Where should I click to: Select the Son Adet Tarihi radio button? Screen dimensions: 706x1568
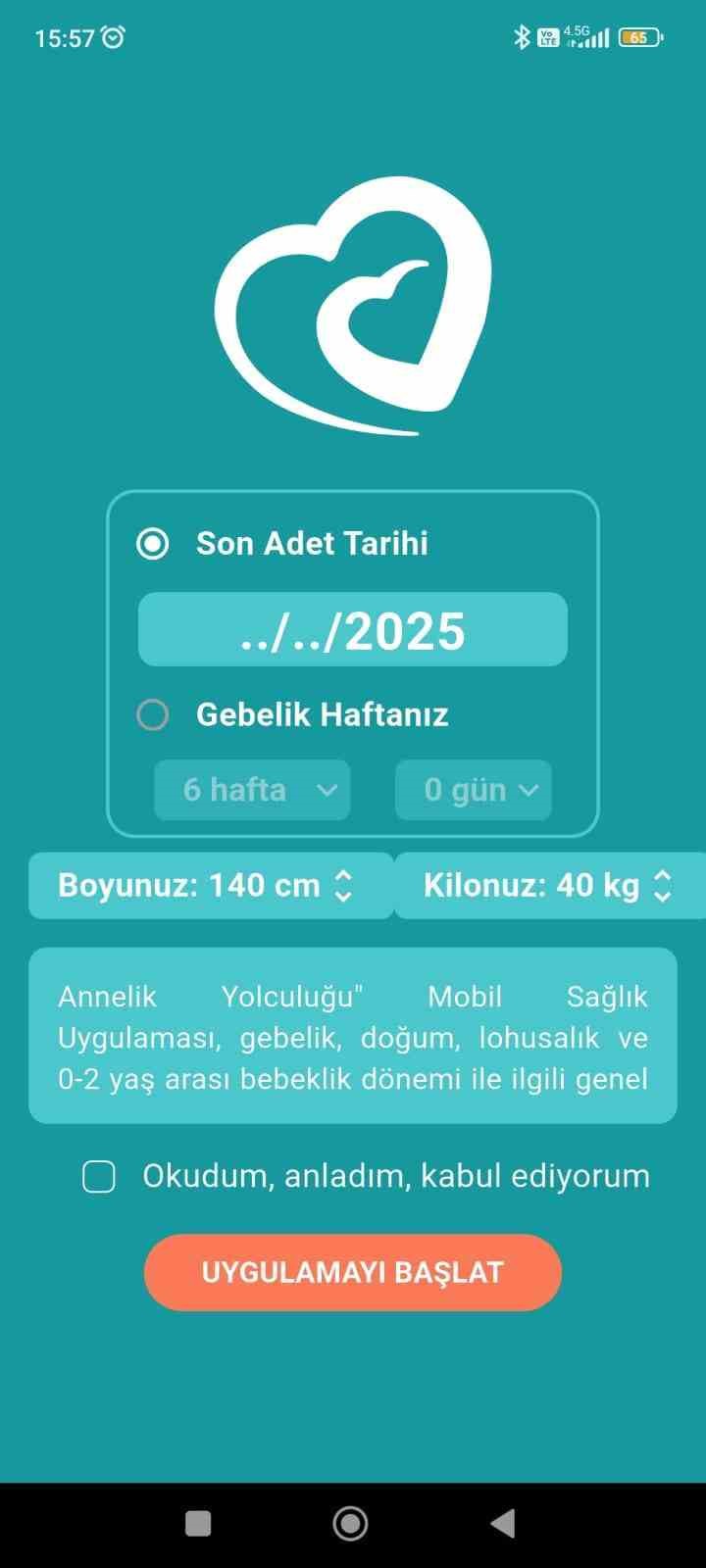[153, 544]
